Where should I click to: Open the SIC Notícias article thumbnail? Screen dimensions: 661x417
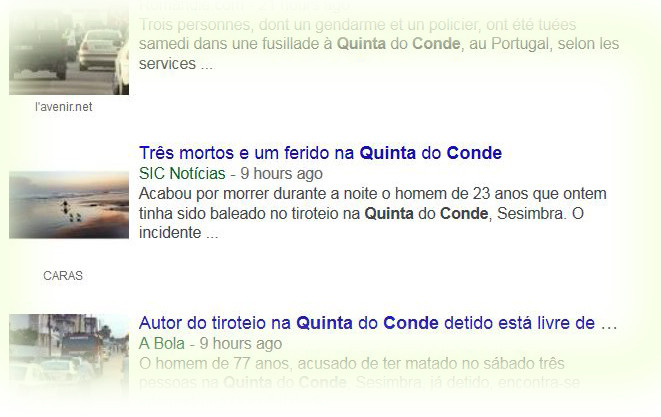[69, 205]
